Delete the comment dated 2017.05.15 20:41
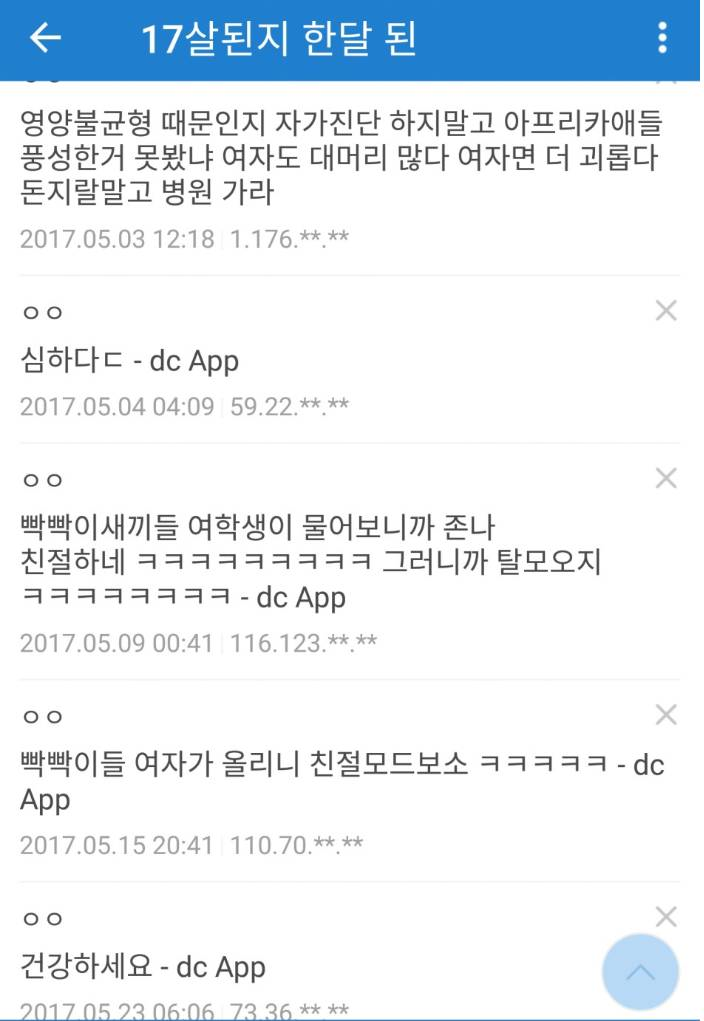This screenshot has height=1021, width=704. click(x=666, y=714)
